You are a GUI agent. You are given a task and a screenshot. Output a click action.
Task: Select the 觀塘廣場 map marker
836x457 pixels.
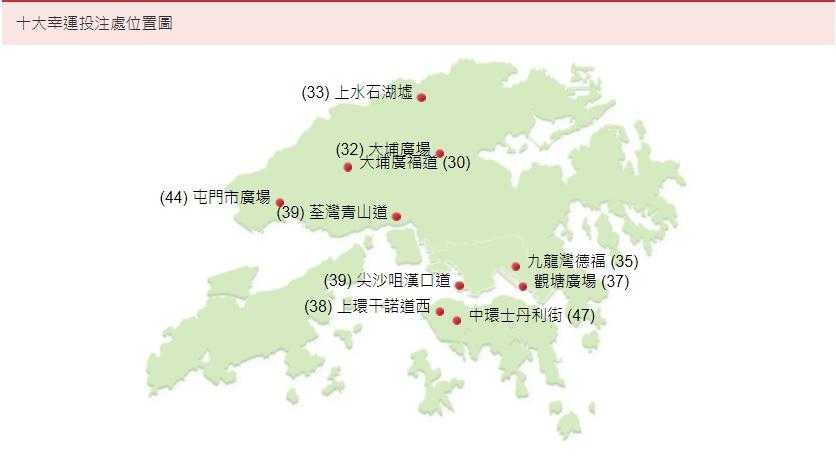pos(522,286)
